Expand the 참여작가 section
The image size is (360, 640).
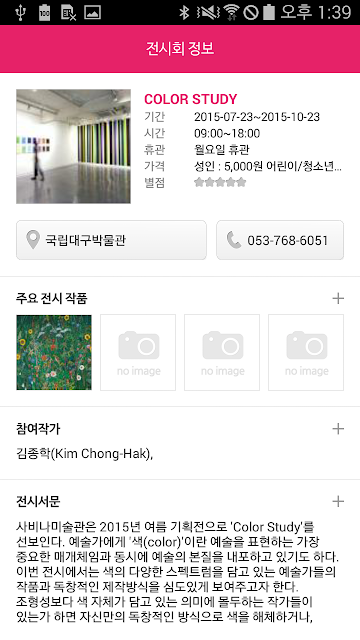click(x=338, y=429)
